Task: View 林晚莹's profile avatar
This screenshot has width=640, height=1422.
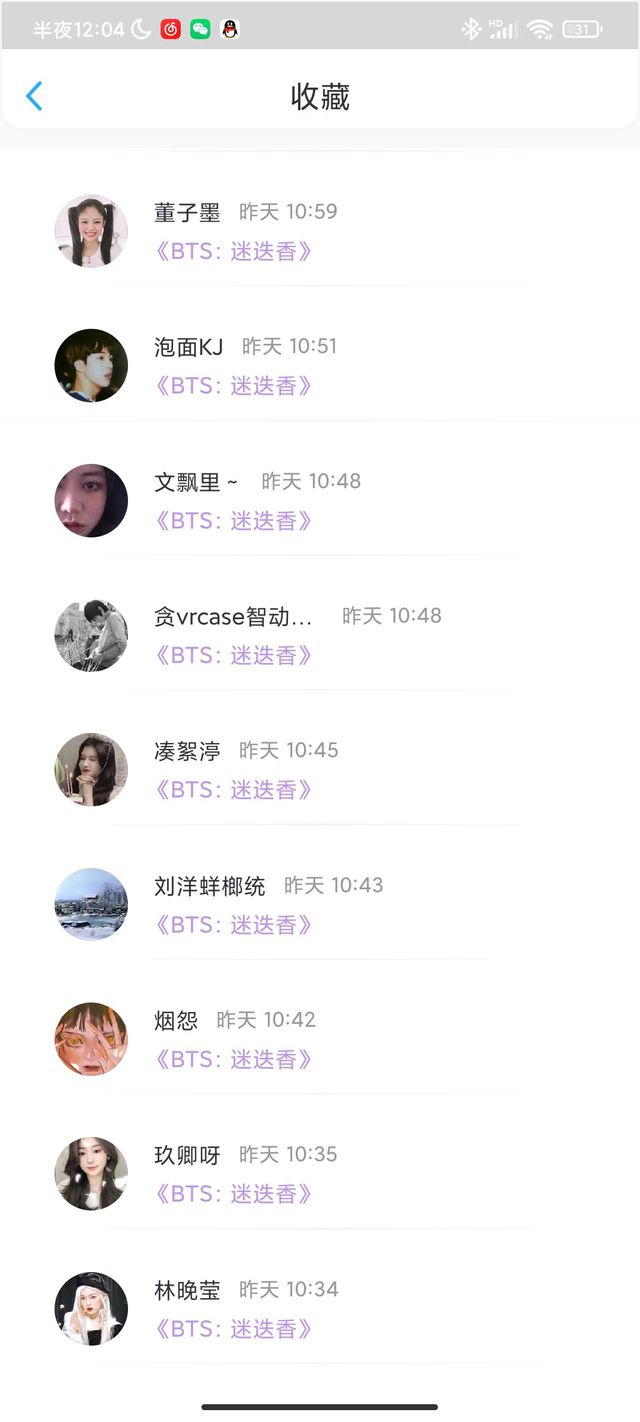Action: [91, 1308]
